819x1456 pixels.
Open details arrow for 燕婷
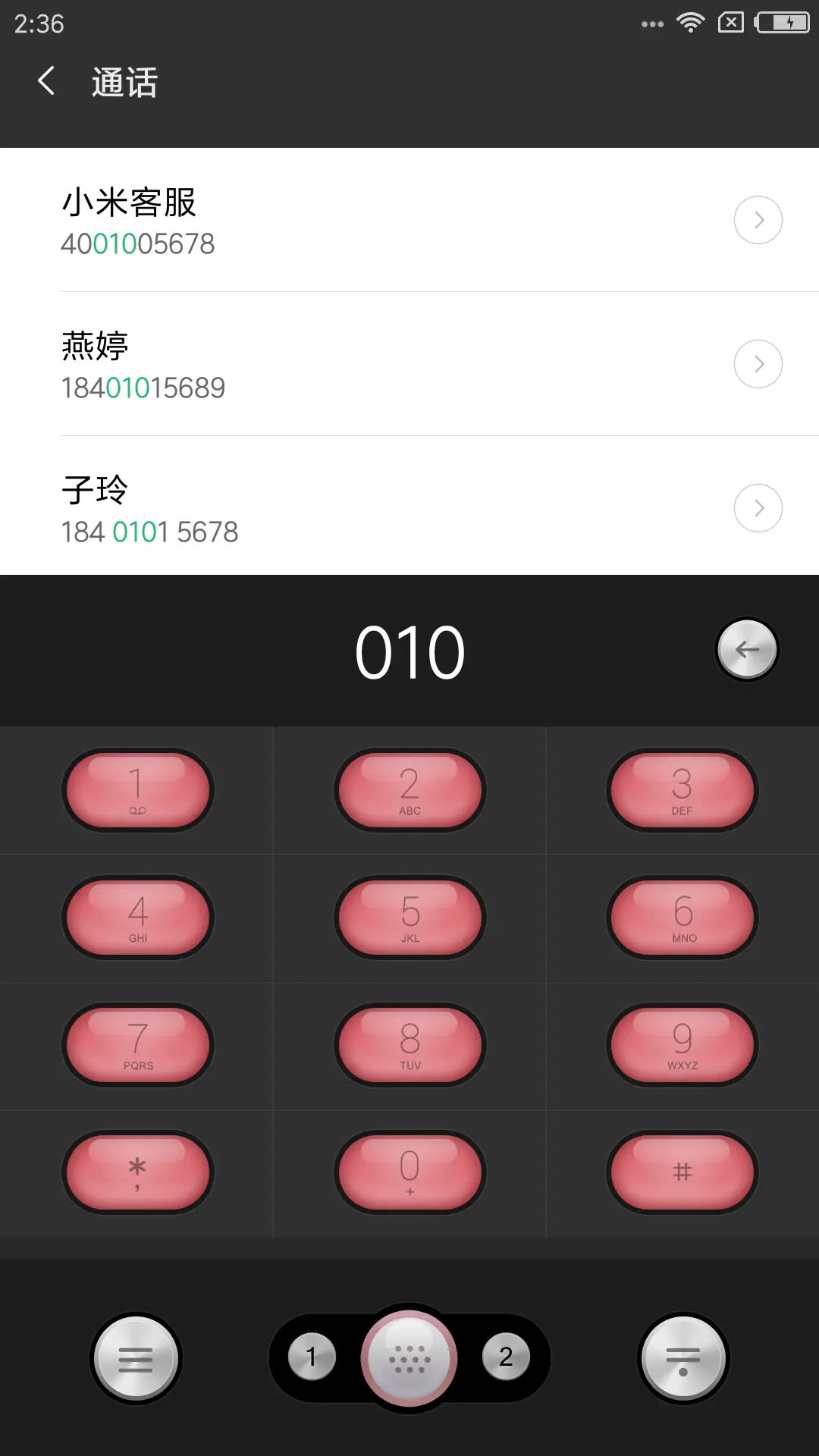[758, 364]
